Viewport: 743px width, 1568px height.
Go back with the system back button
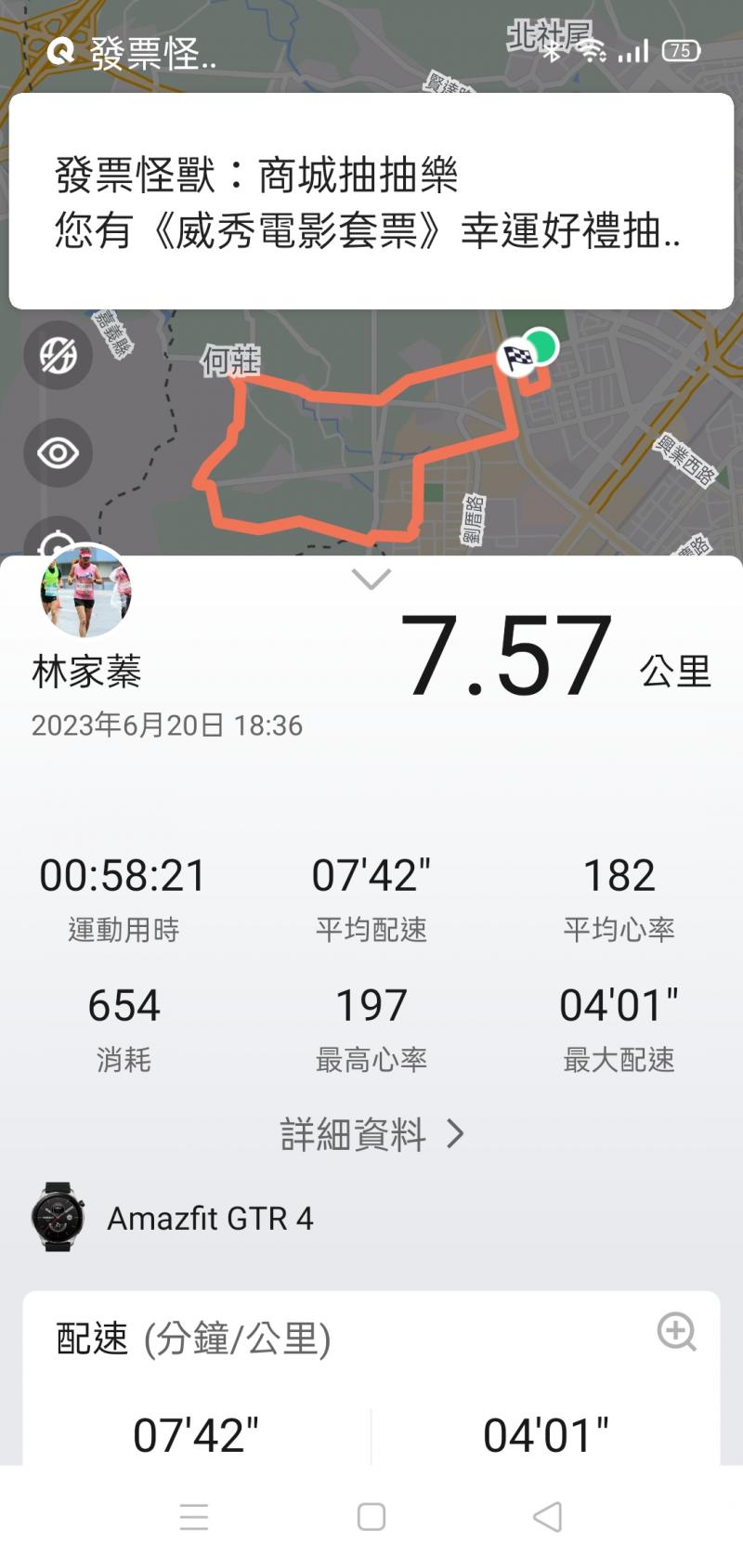tap(548, 1517)
